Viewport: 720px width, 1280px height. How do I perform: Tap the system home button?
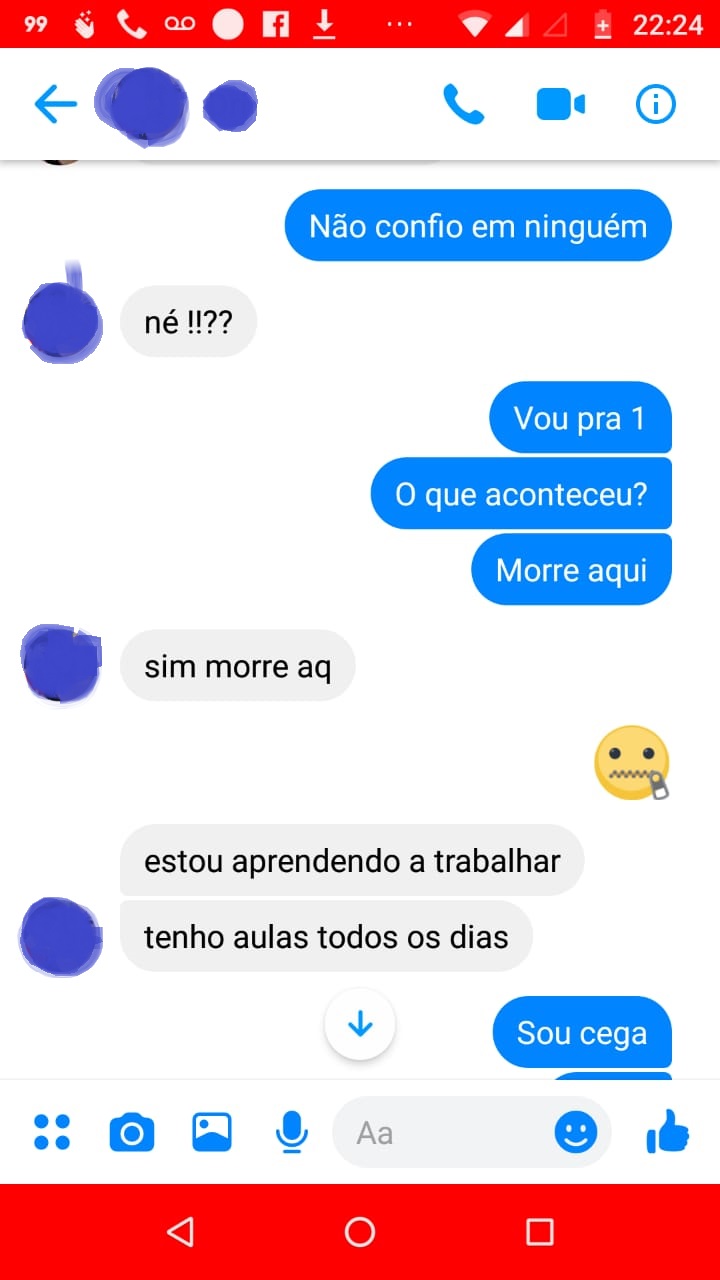coord(360,1232)
